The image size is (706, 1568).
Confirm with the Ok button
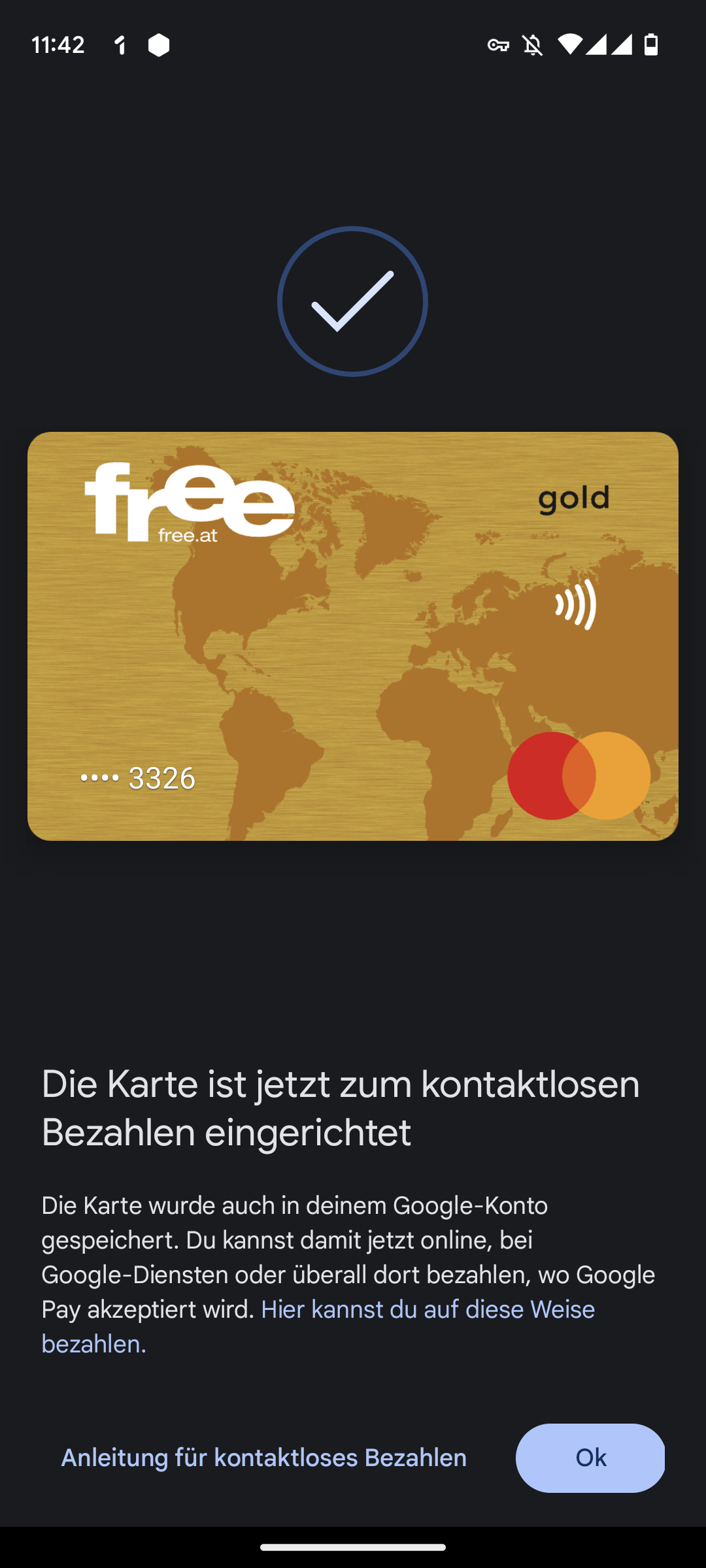590,1458
